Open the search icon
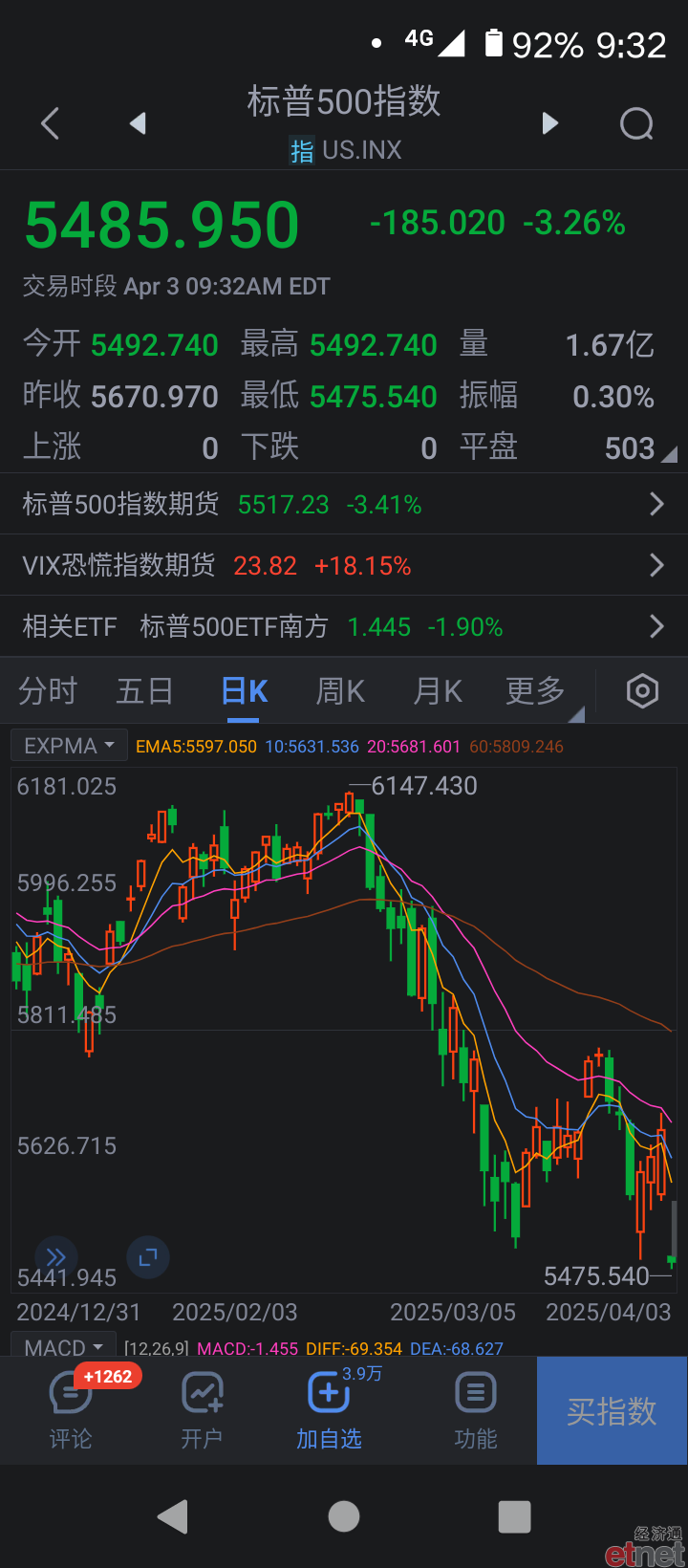688x1568 pixels. click(x=636, y=123)
